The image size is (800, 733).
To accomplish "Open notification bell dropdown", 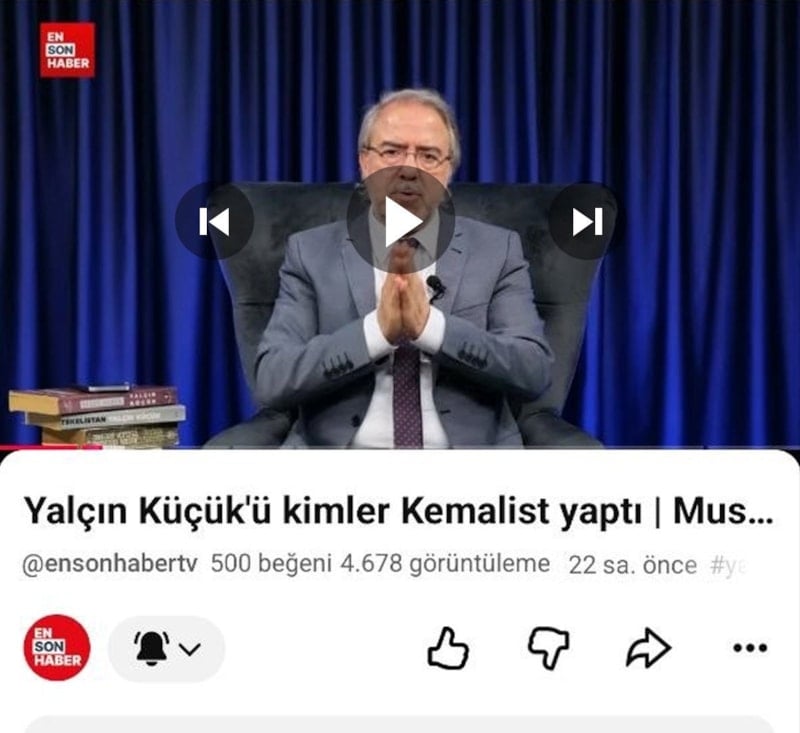I will tap(166, 649).
